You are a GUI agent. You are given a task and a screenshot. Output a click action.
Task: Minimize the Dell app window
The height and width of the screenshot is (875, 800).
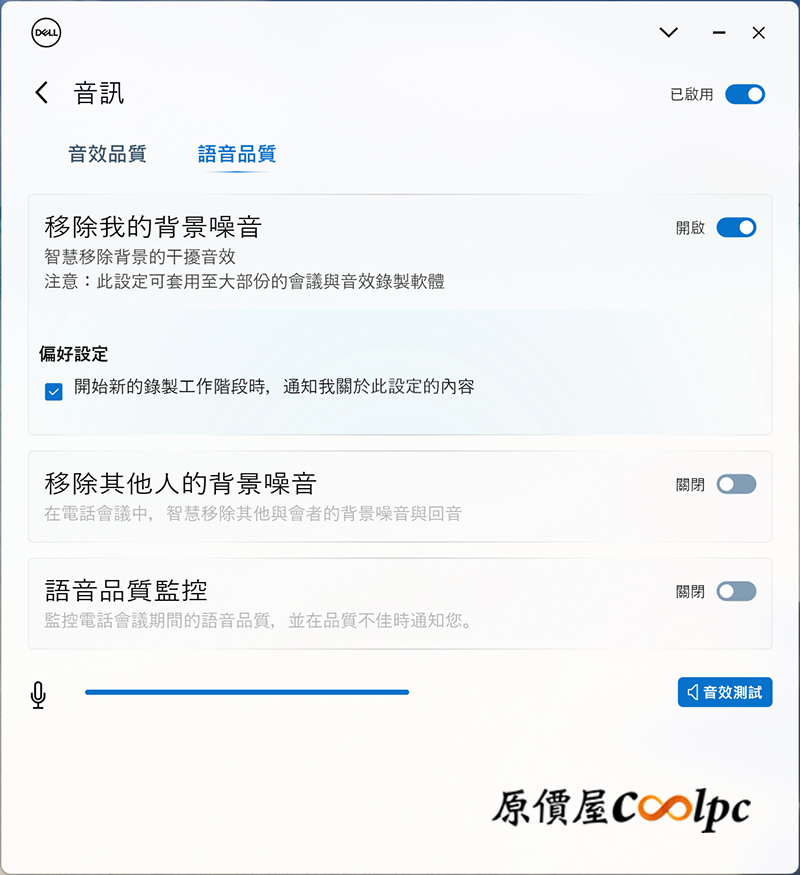pyautogui.click(x=718, y=33)
